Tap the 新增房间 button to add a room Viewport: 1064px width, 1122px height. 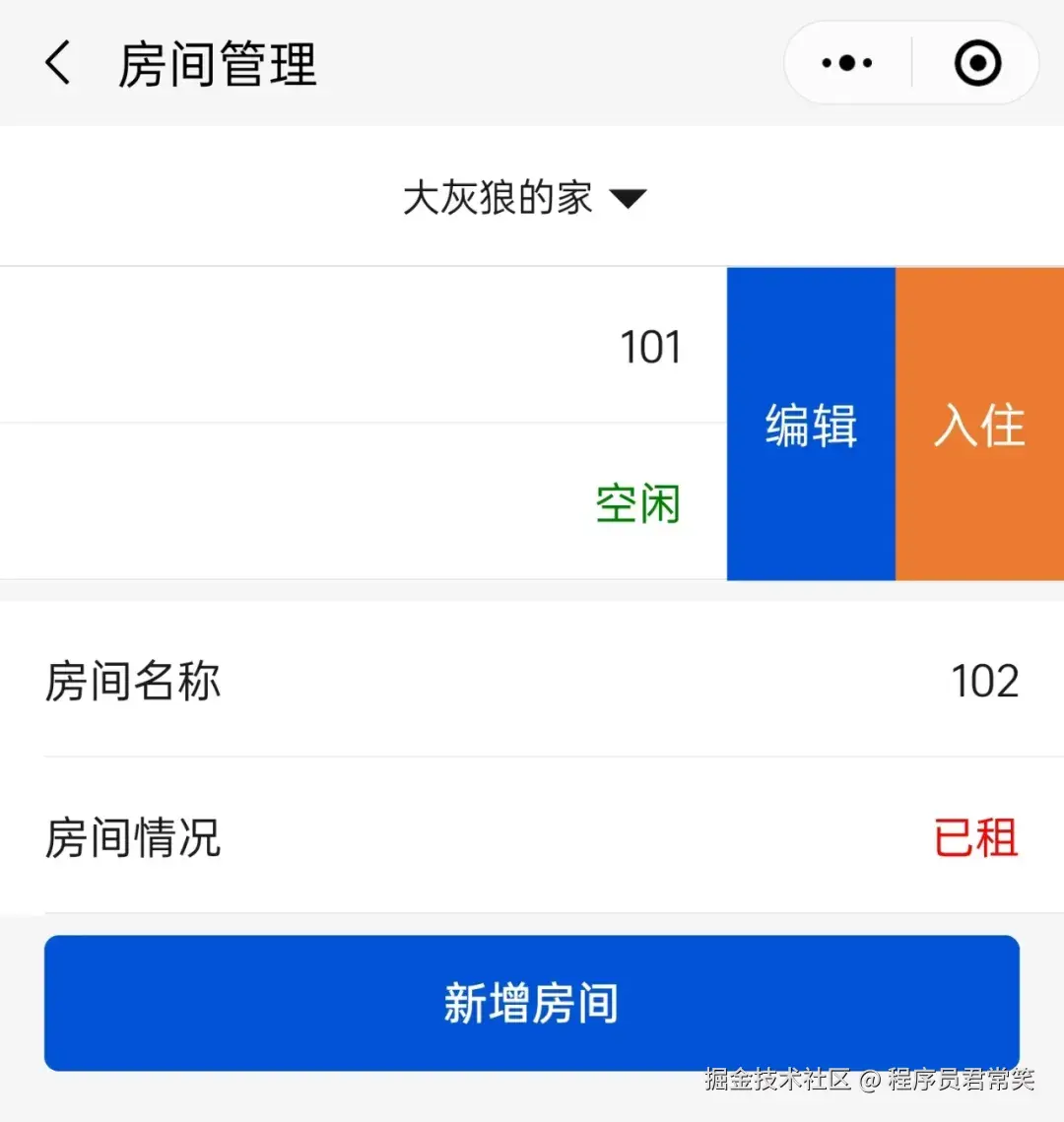click(x=532, y=1003)
